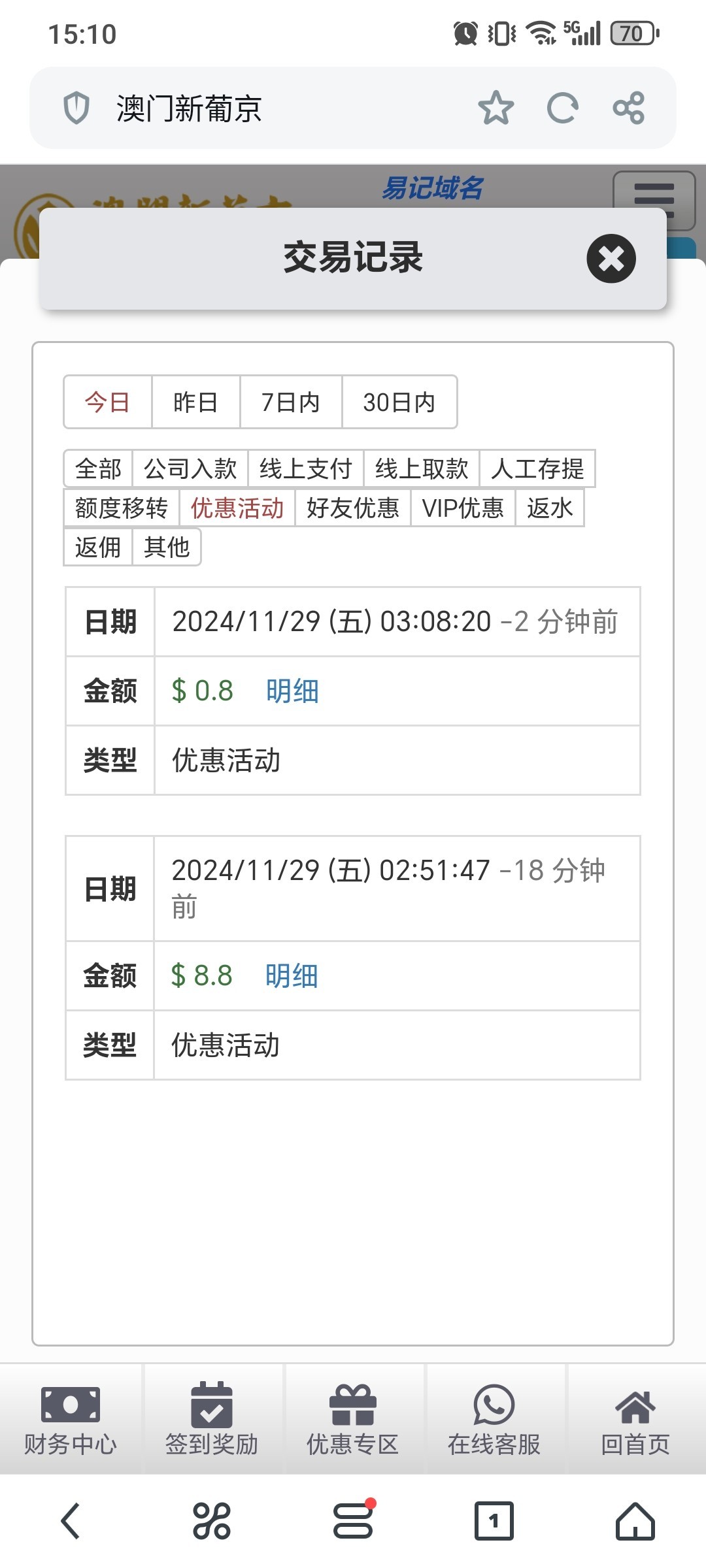
Task: Filter records by 公司入款
Action: point(190,469)
